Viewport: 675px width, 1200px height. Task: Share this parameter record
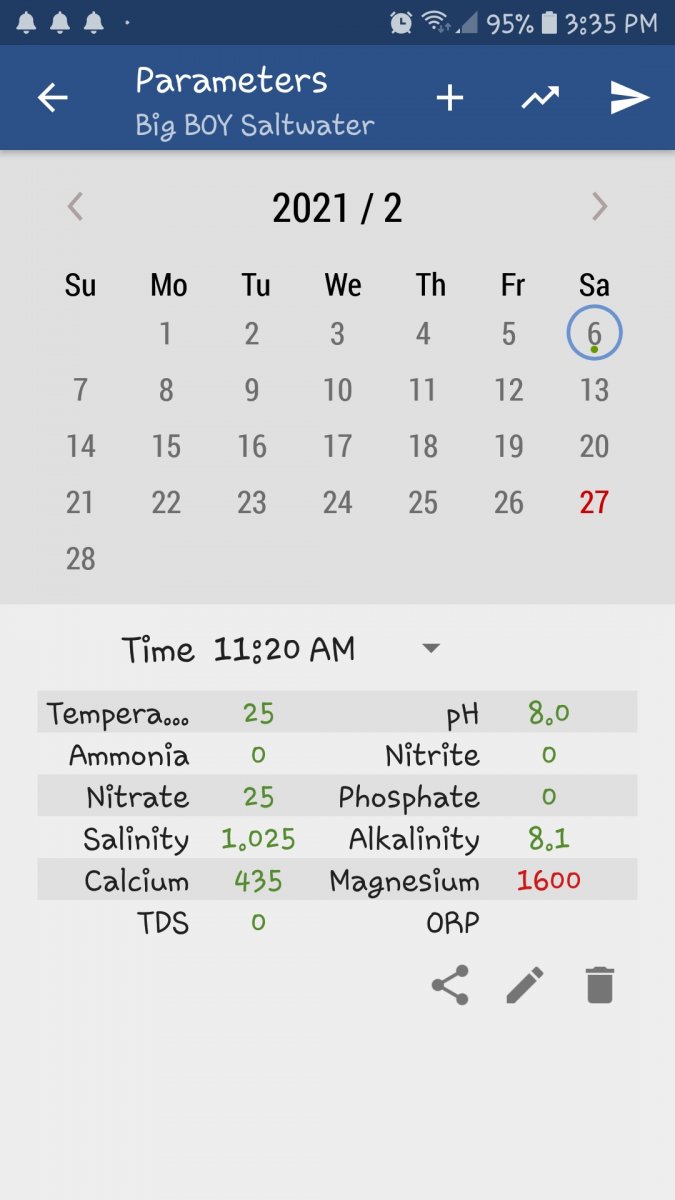[450, 985]
